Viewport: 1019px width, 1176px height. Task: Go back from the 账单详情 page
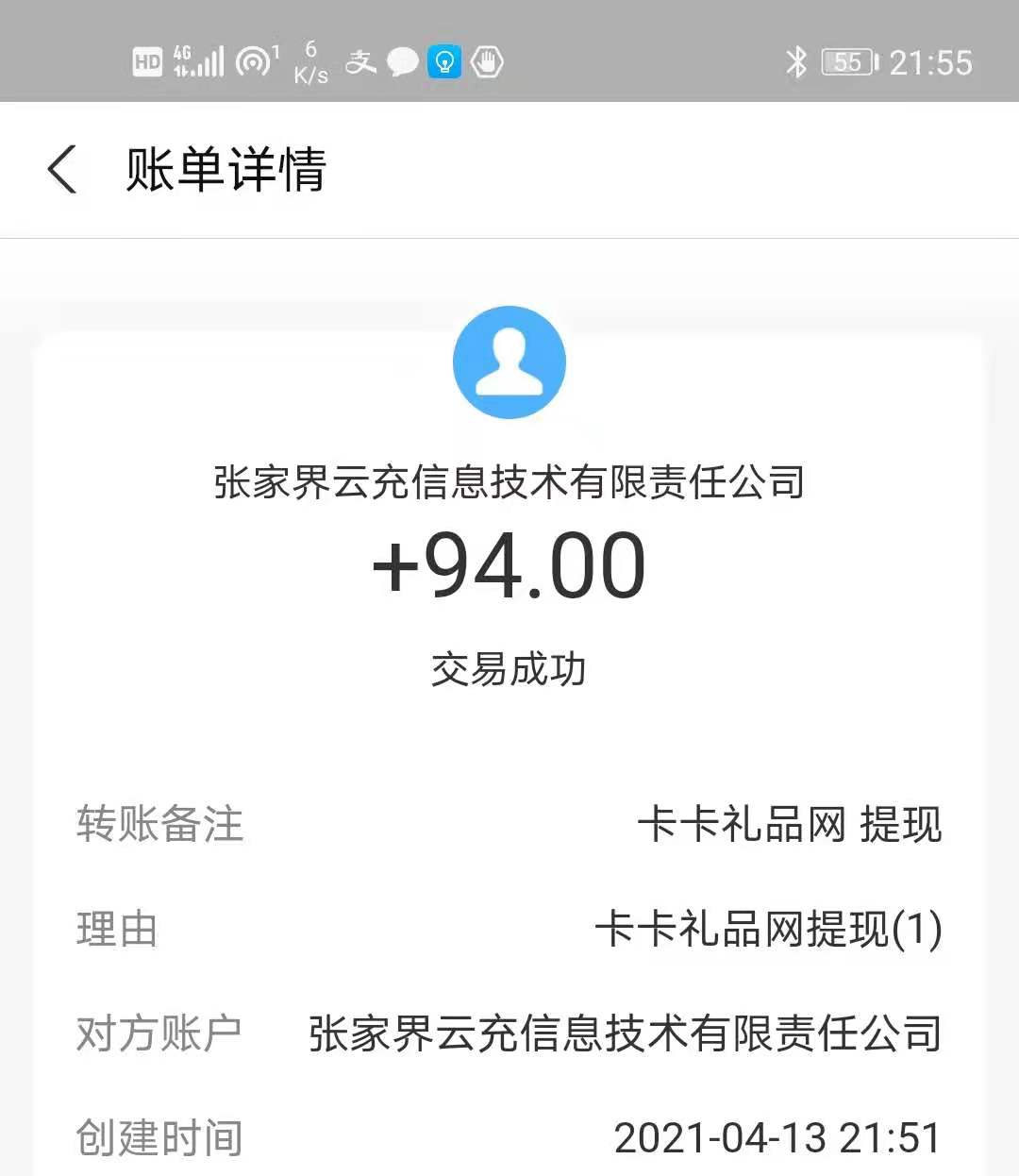coord(62,170)
